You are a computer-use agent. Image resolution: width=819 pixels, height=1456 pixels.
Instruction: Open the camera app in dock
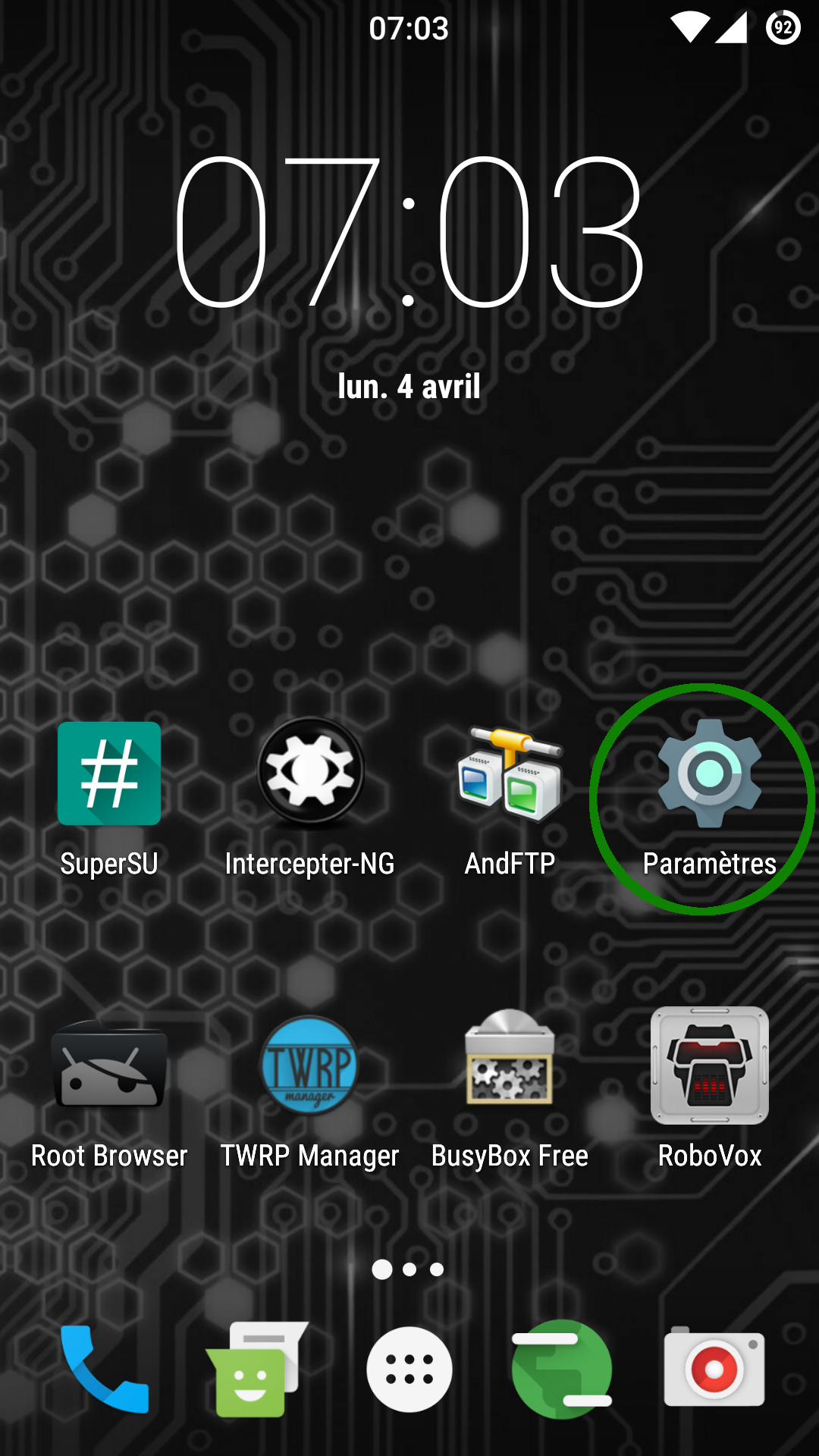click(714, 1367)
